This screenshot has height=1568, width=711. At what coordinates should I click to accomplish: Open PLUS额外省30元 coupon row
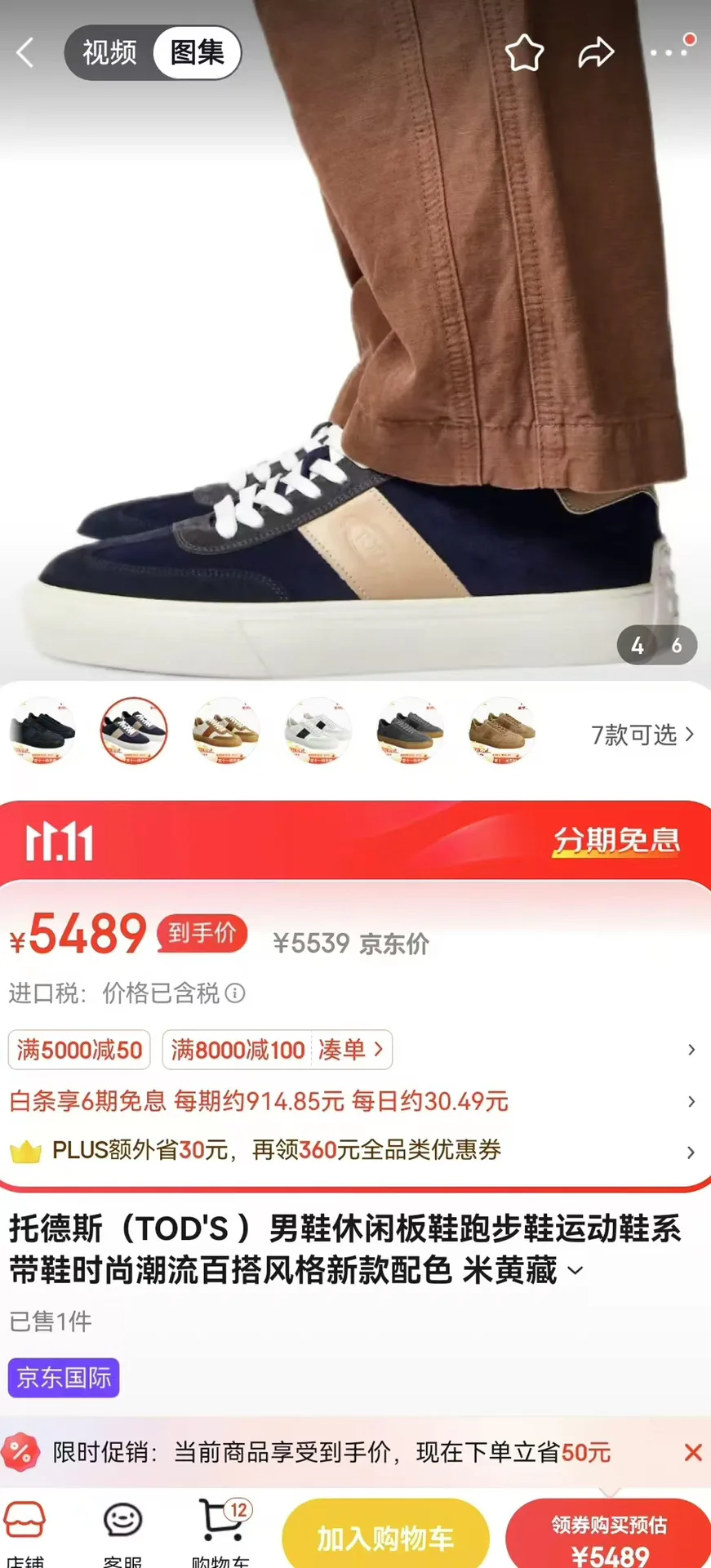click(x=352, y=1151)
